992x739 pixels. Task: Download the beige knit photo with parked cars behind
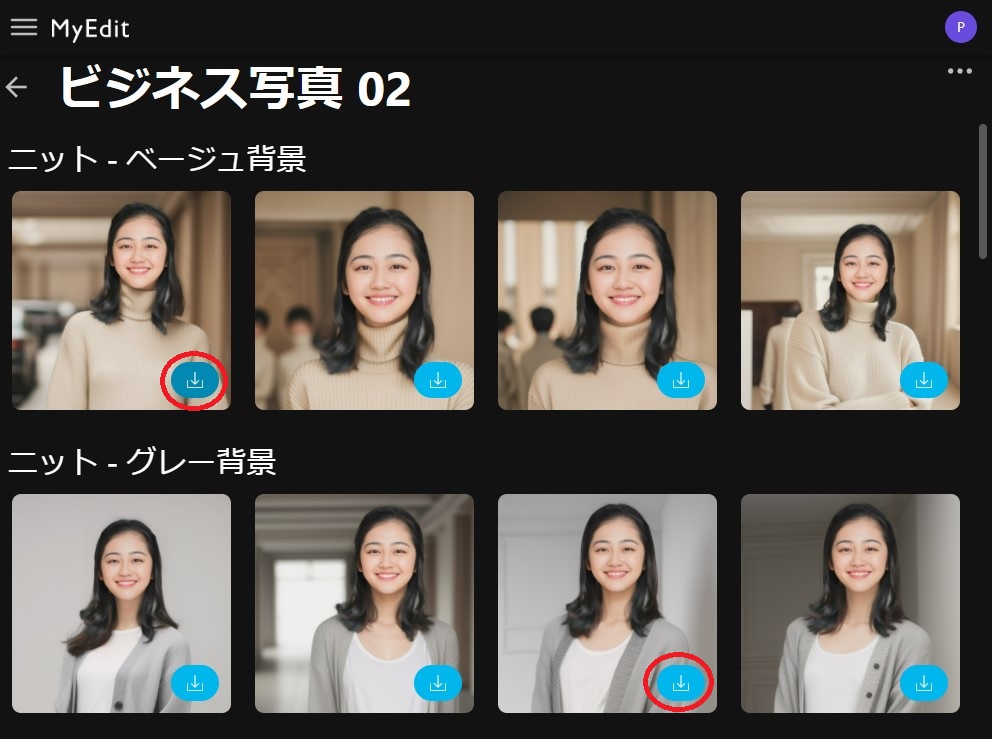coord(195,380)
